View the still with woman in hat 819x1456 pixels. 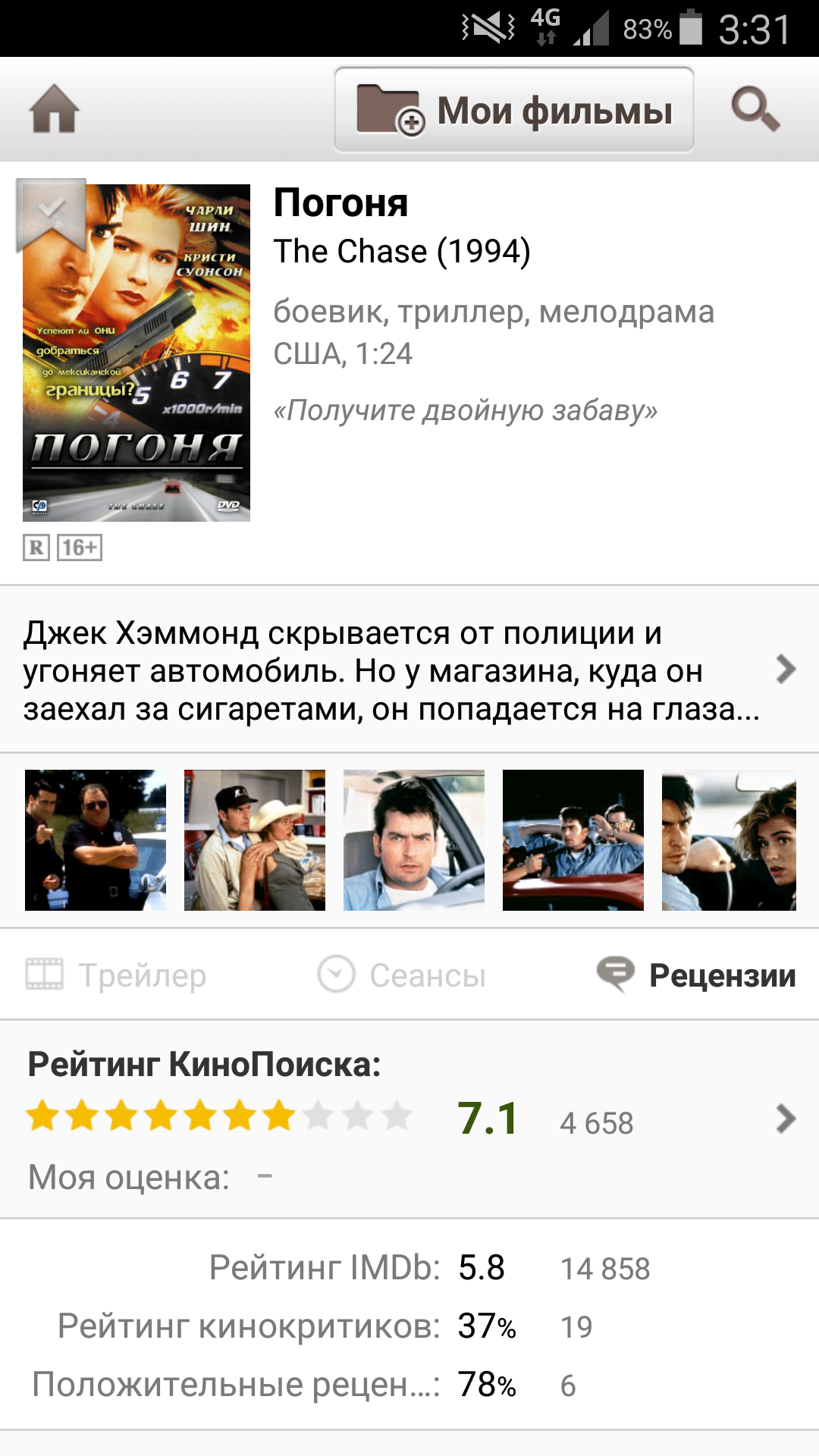click(255, 840)
